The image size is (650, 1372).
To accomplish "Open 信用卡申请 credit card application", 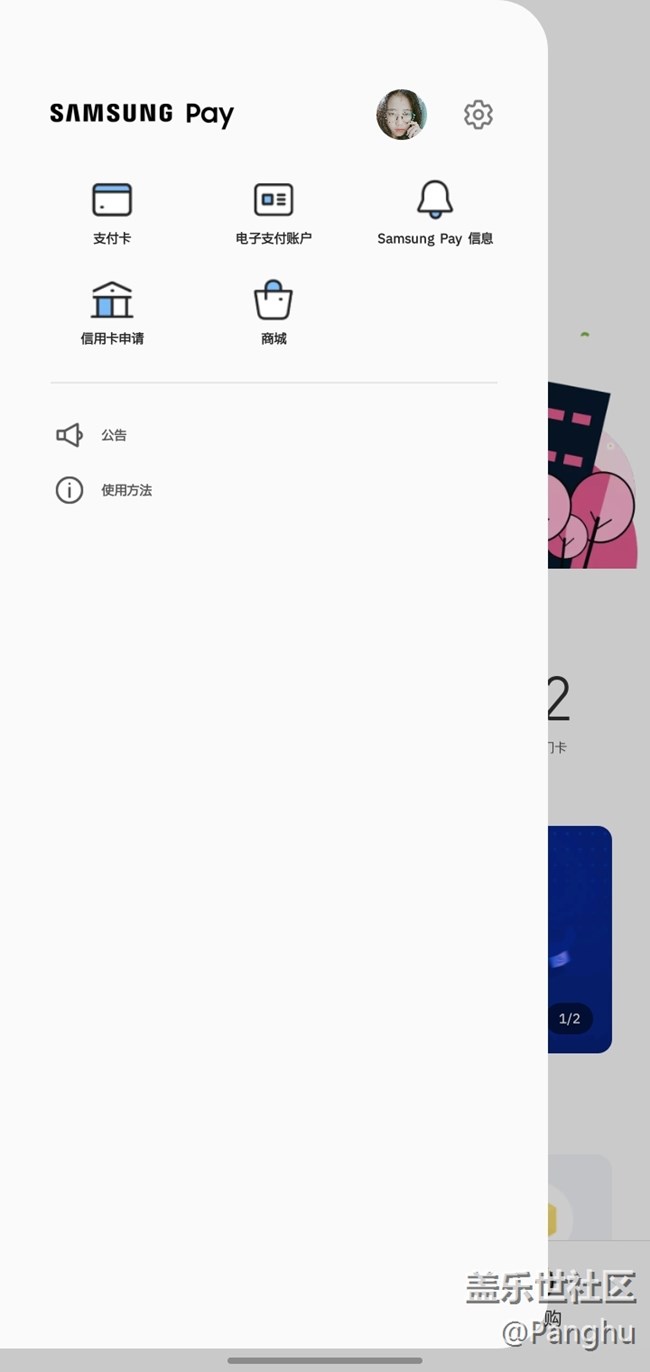I will [x=112, y=312].
